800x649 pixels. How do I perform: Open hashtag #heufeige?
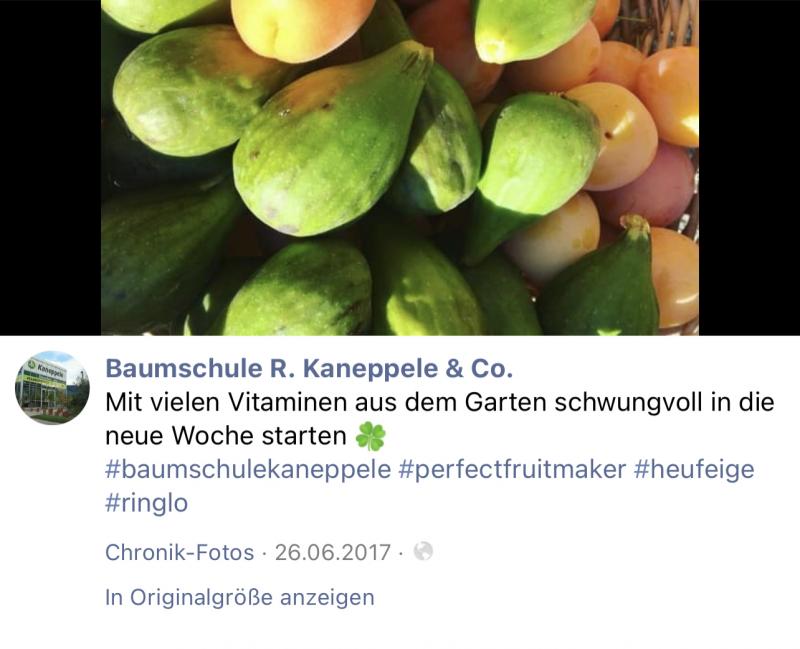pyautogui.click(x=693, y=470)
